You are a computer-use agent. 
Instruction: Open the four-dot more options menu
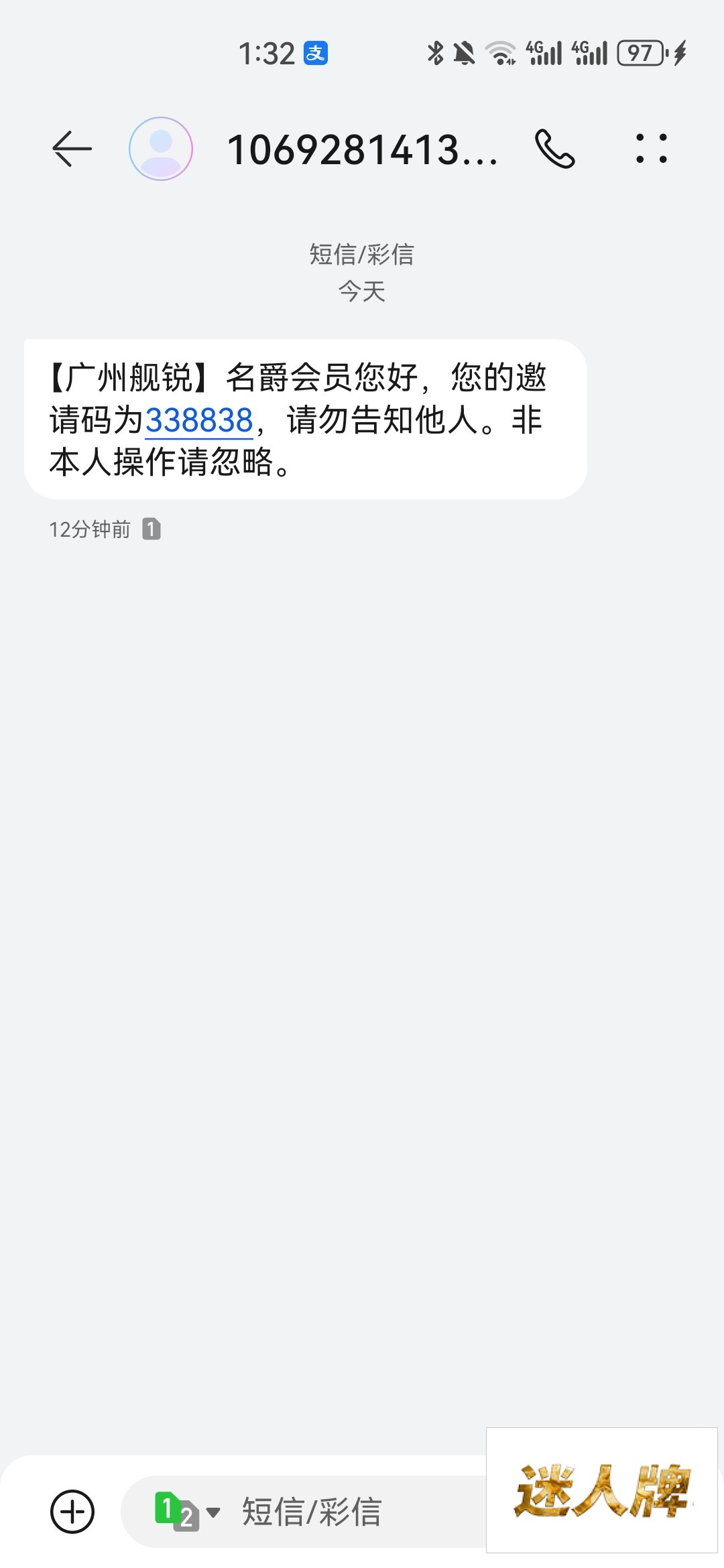pos(651,148)
